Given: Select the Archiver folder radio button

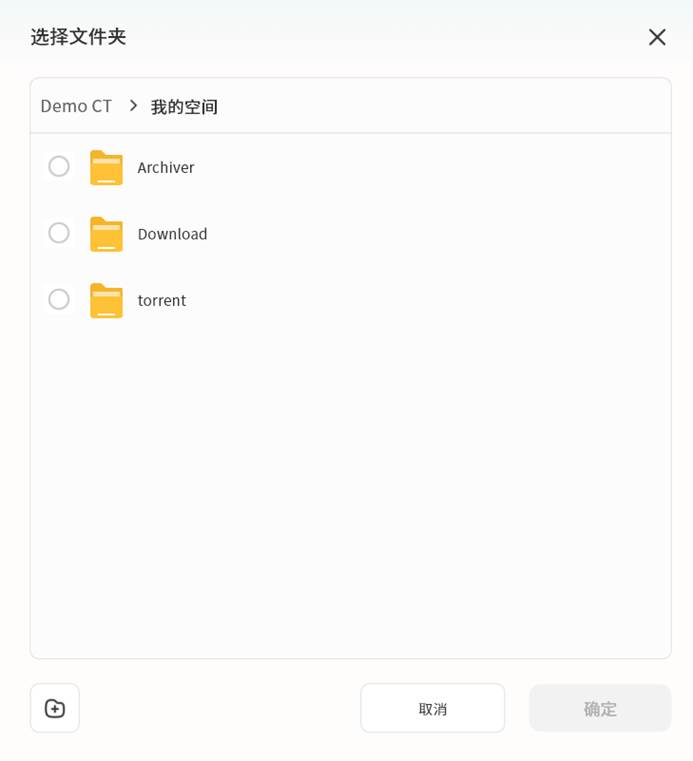Looking at the screenshot, I should [x=59, y=167].
